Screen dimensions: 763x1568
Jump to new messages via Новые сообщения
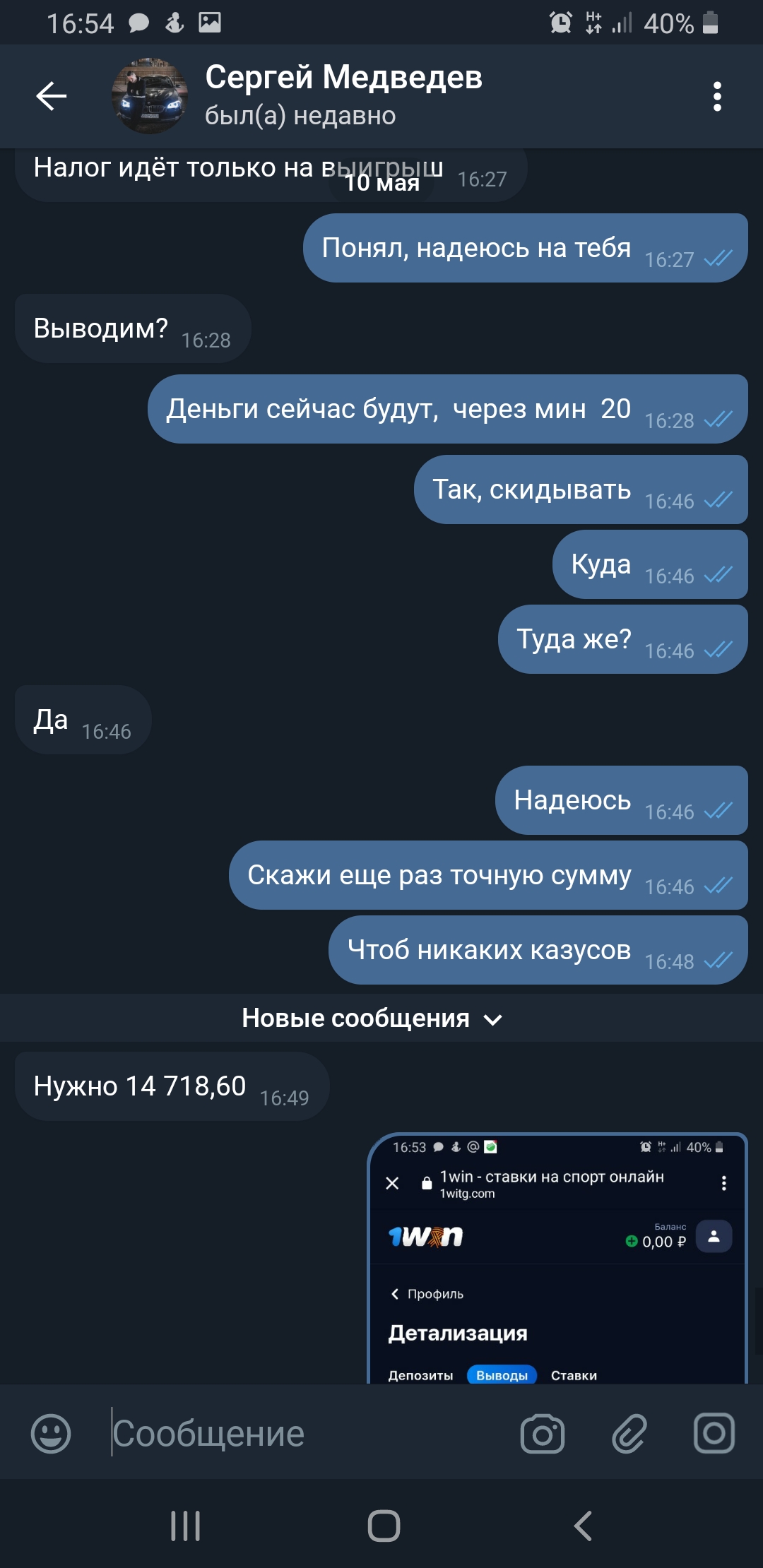click(x=372, y=1018)
